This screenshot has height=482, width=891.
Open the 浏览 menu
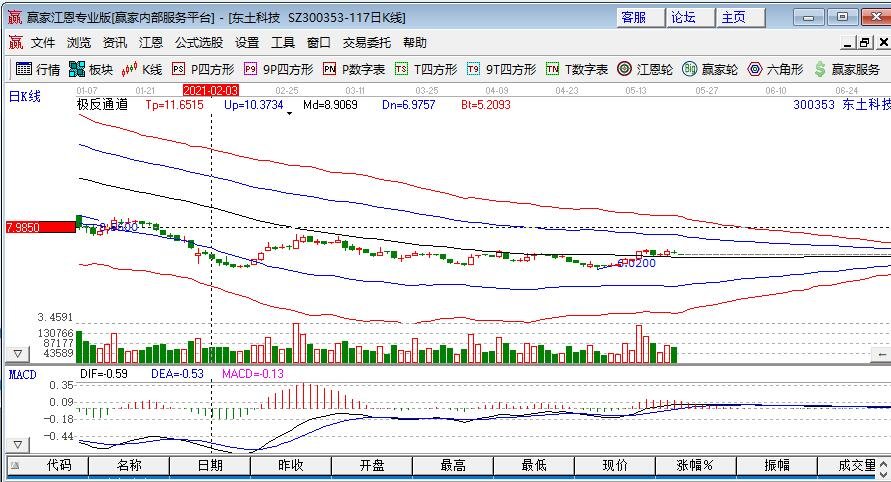coord(78,43)
